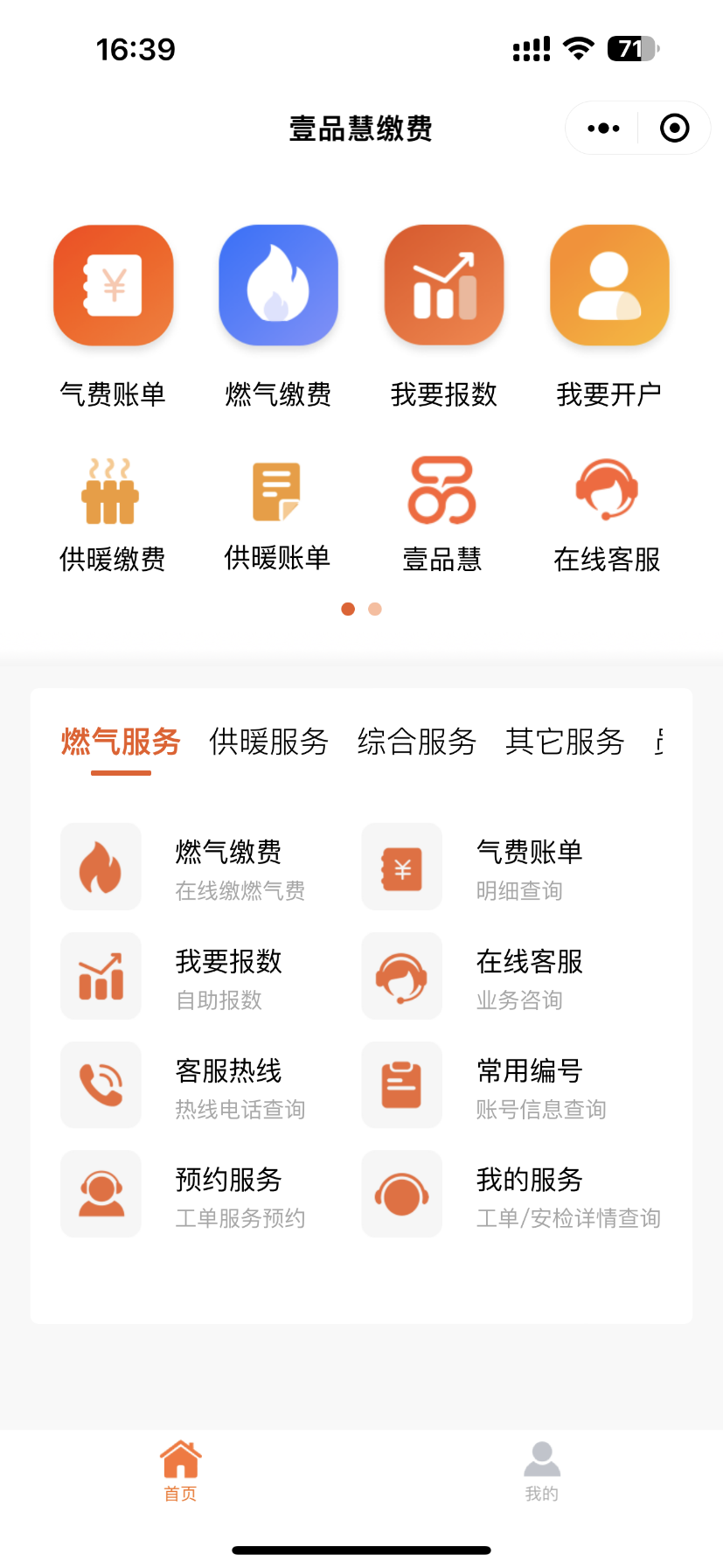The height and width of the screenshot is (1568, 723).
Task: Open 供暖账单 shortcut
Action: pyautogui.click(x=277, y=514)
